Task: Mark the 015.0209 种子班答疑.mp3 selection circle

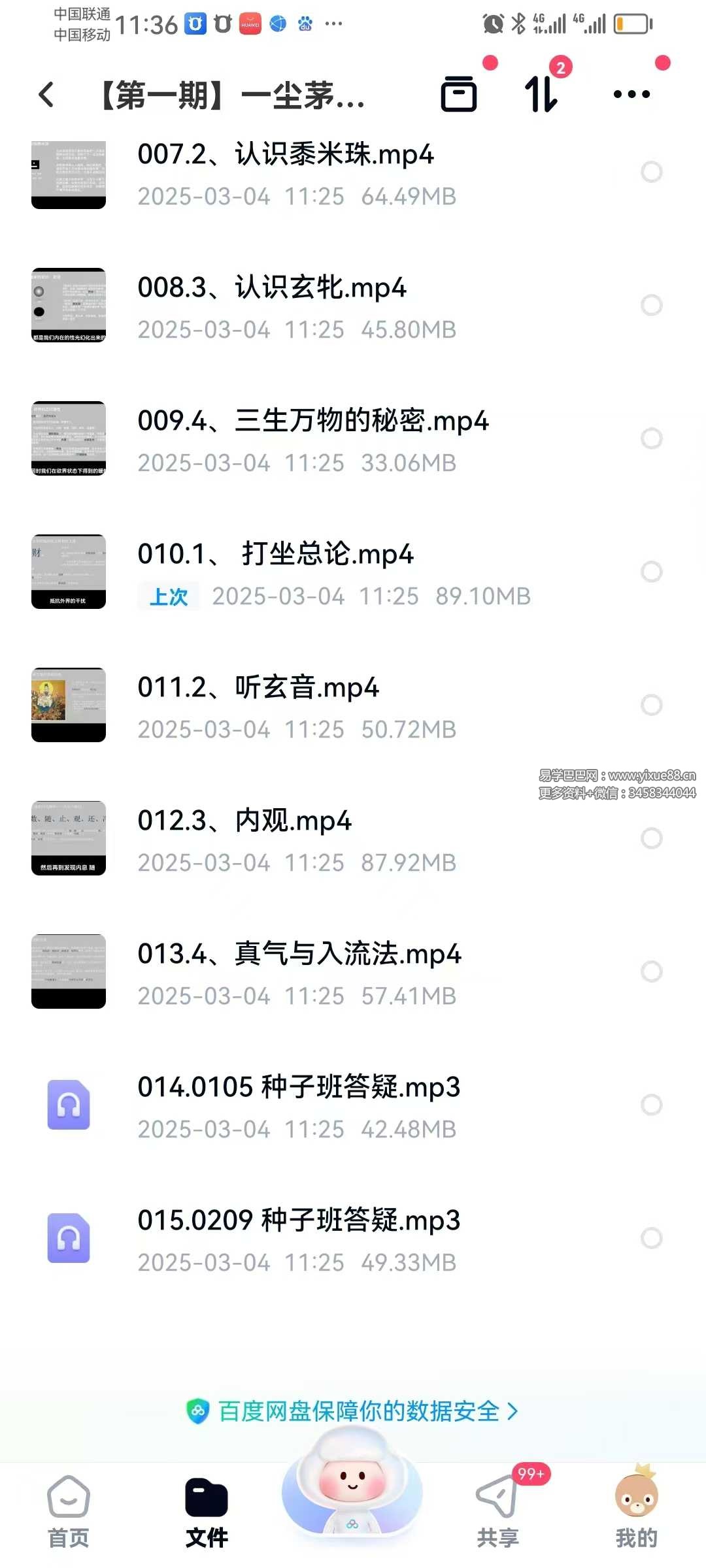Action: click(x=652, y=1238)
